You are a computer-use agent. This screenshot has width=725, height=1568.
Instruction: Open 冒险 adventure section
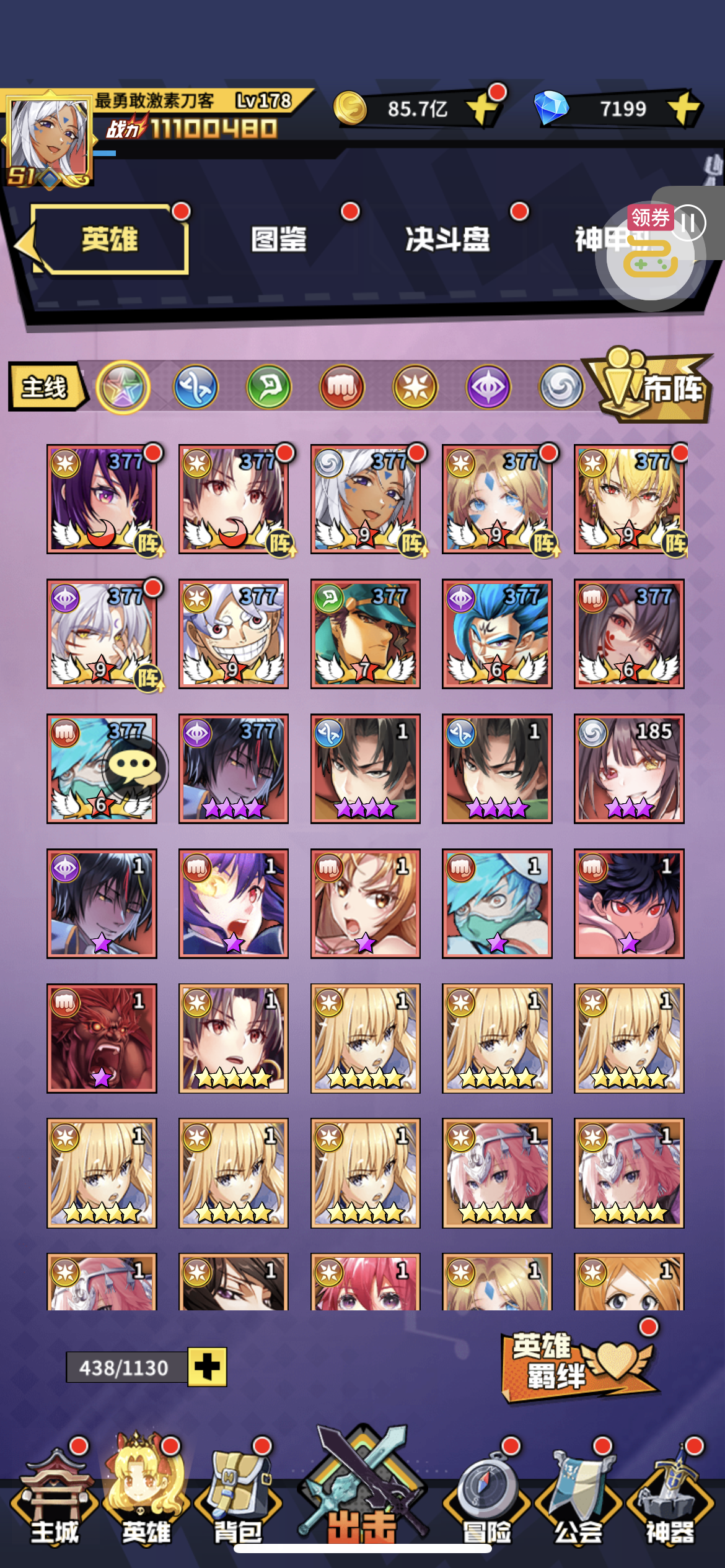[487, 1499]
